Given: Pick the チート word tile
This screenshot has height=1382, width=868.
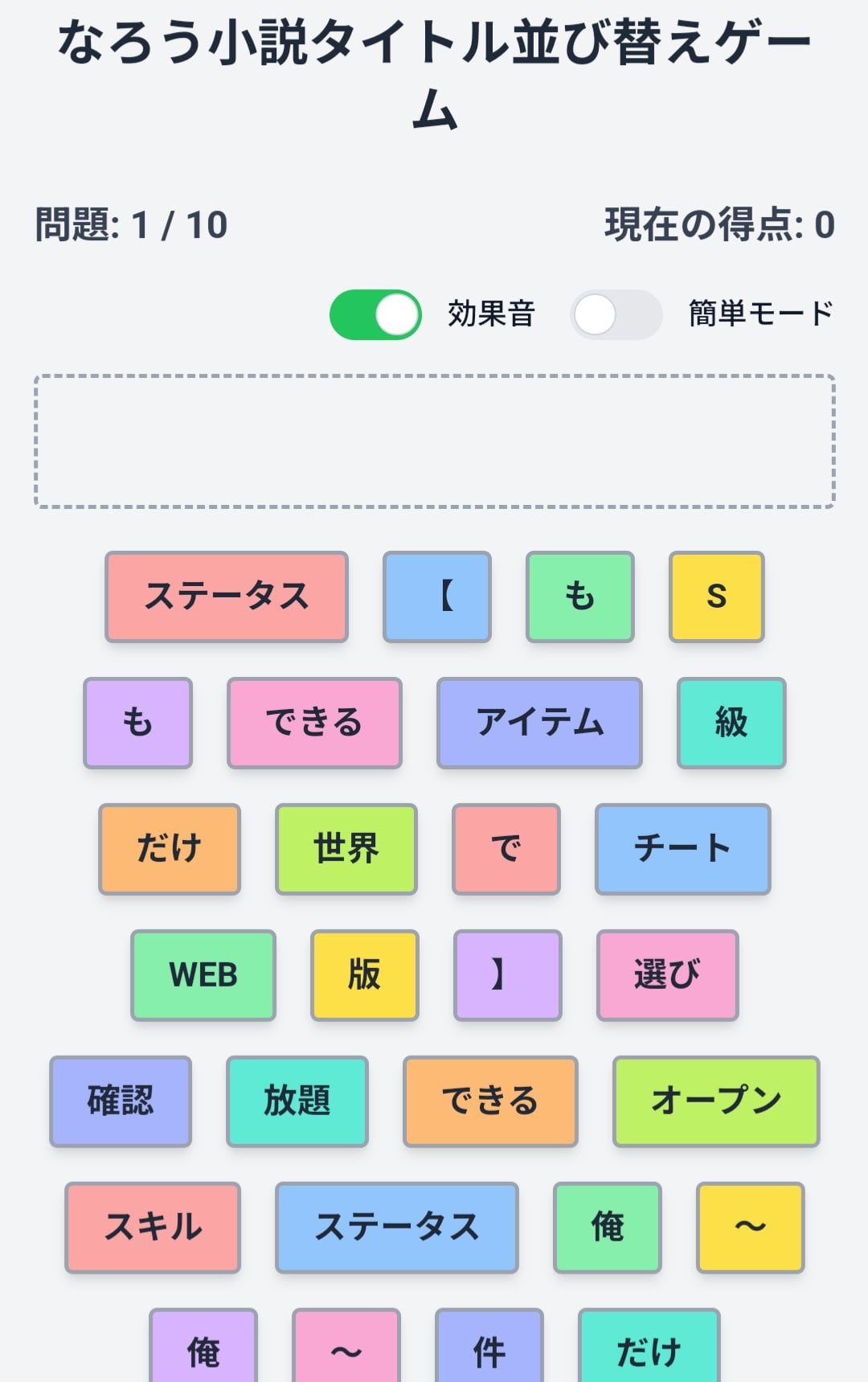Looking at the screenshot, I should pos(683,849).
